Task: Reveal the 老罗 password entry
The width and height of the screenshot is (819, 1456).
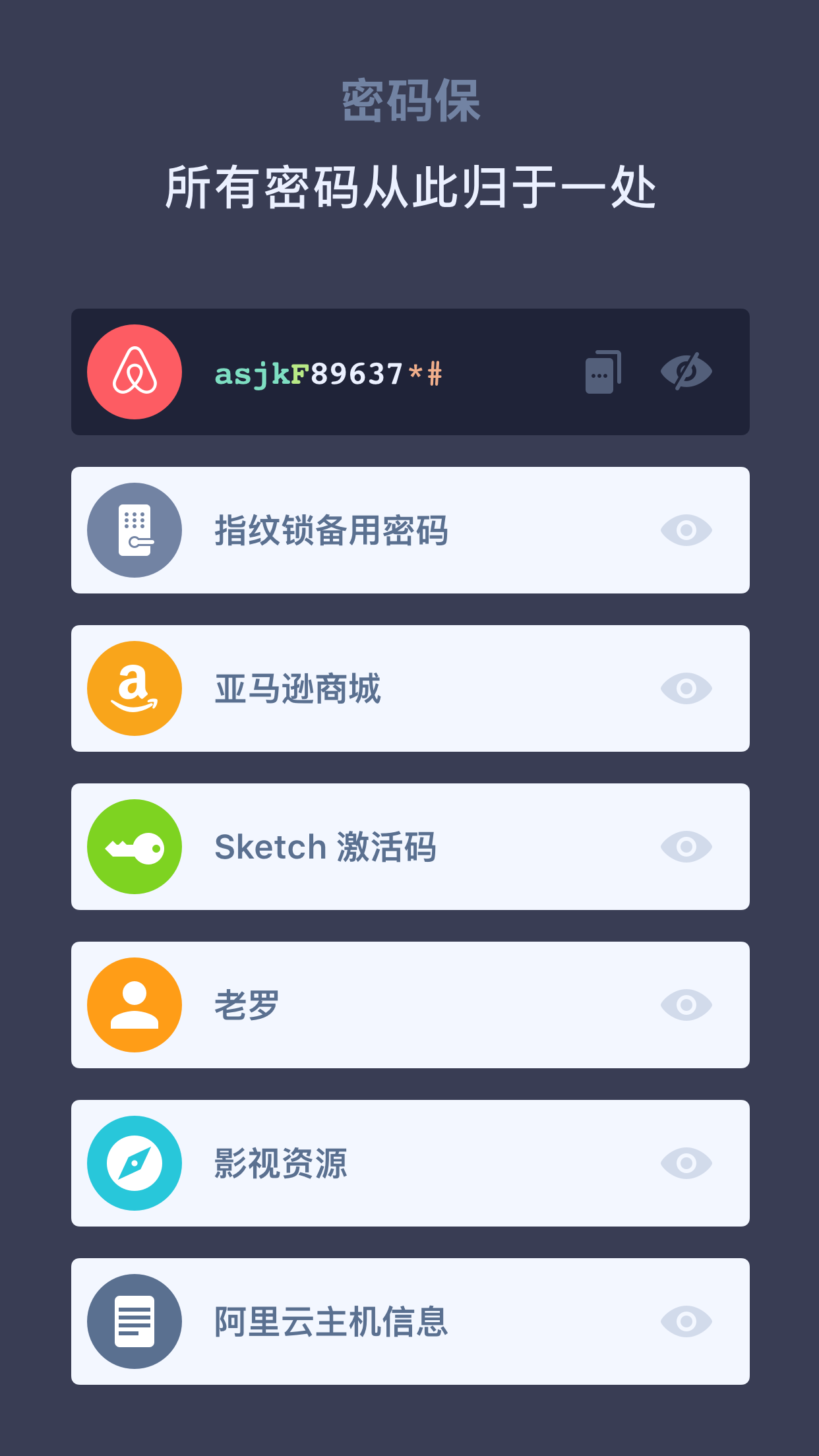Action: 686,1004
